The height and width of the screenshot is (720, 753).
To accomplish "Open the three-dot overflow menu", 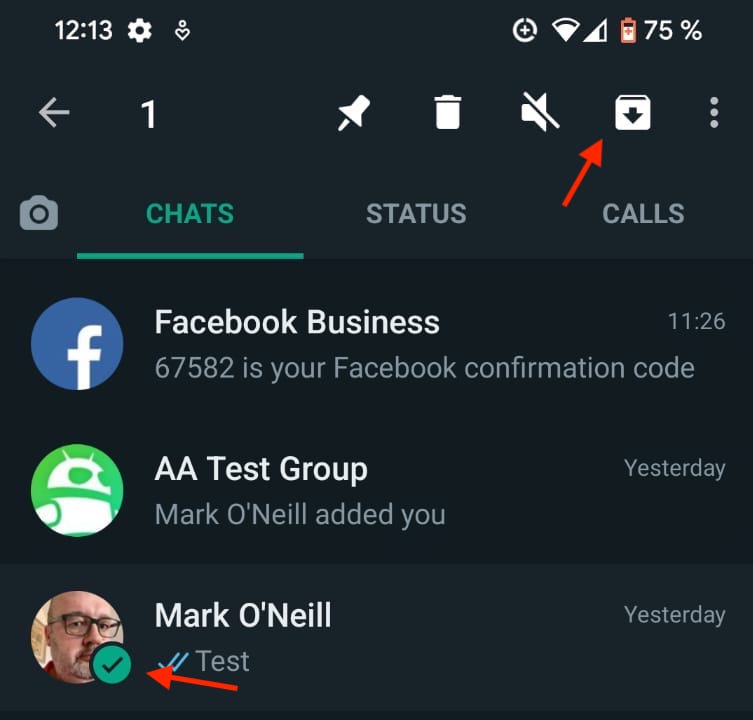I will point(713,113).
